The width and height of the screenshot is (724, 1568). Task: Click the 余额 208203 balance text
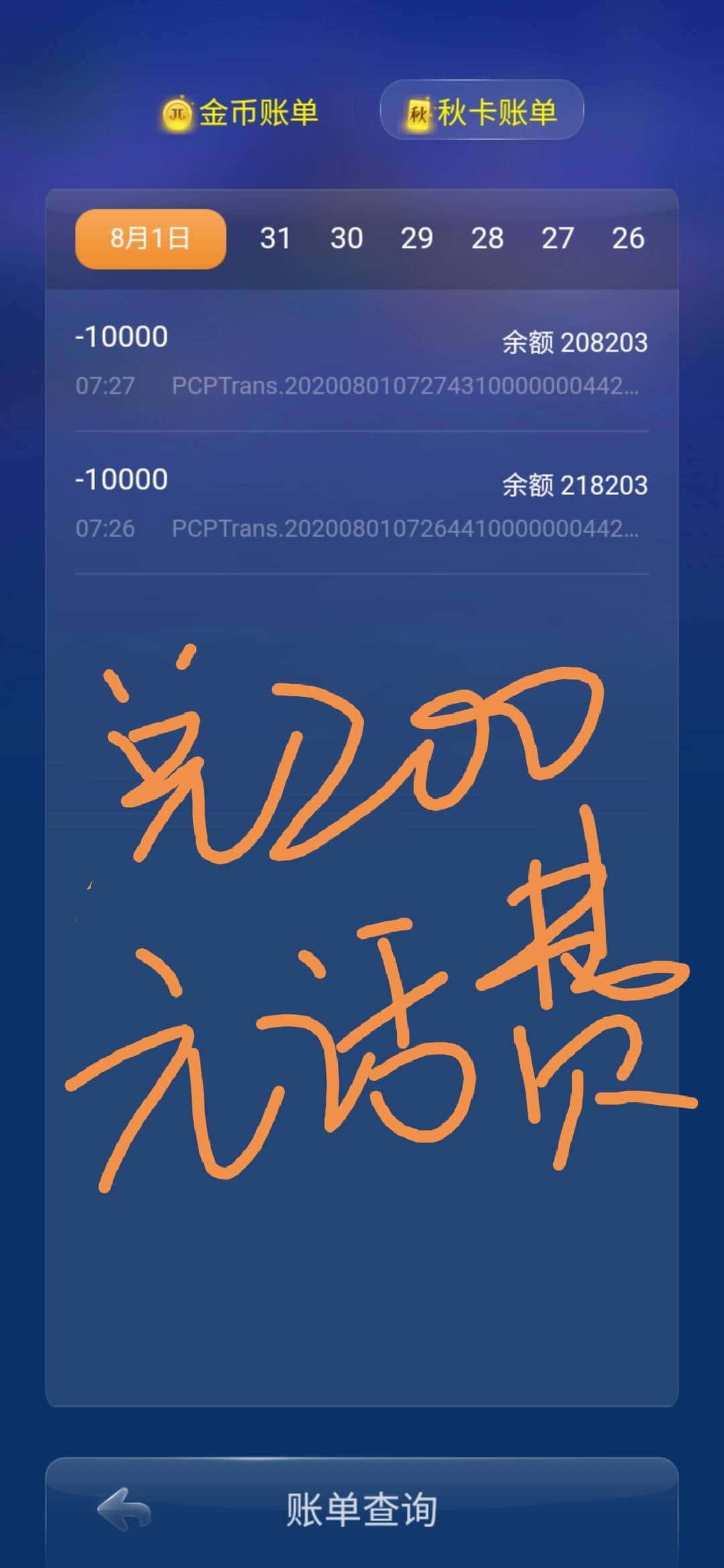pos(573,342)
